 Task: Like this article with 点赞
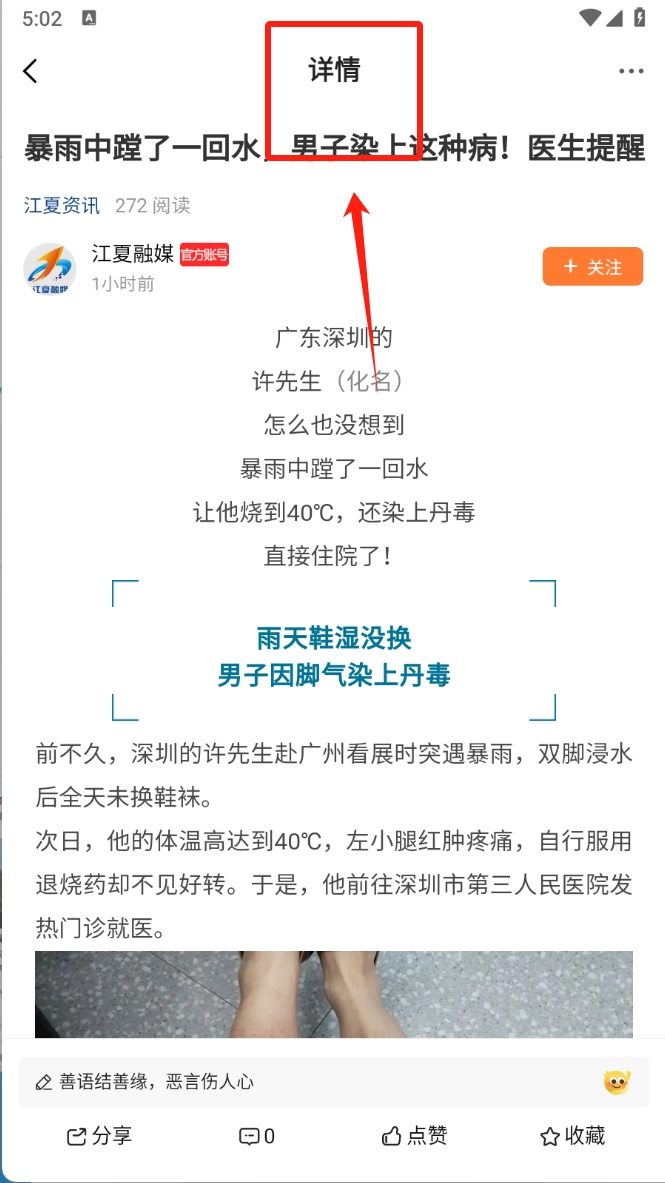[415, 1136]
